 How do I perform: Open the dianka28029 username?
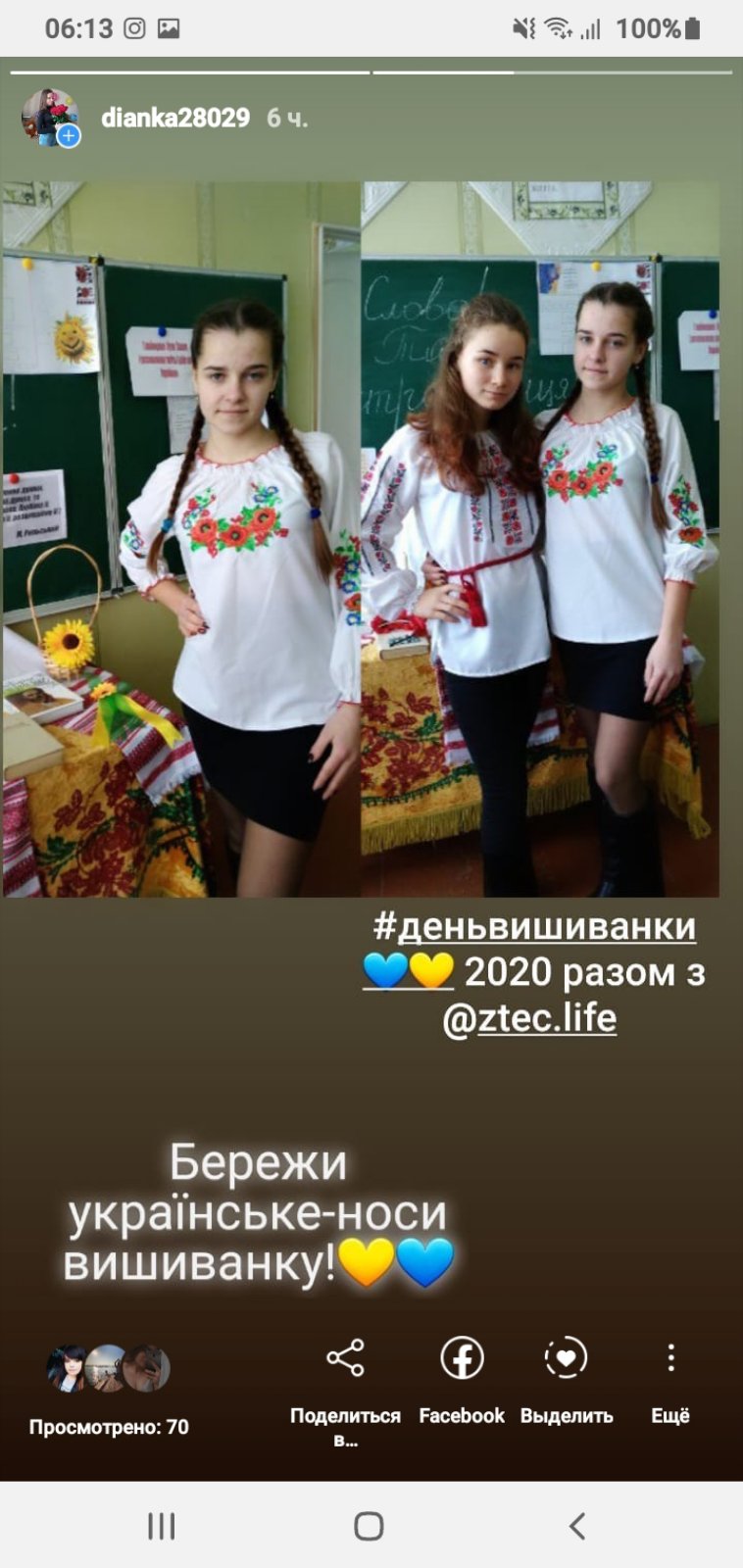coord(175,118)
